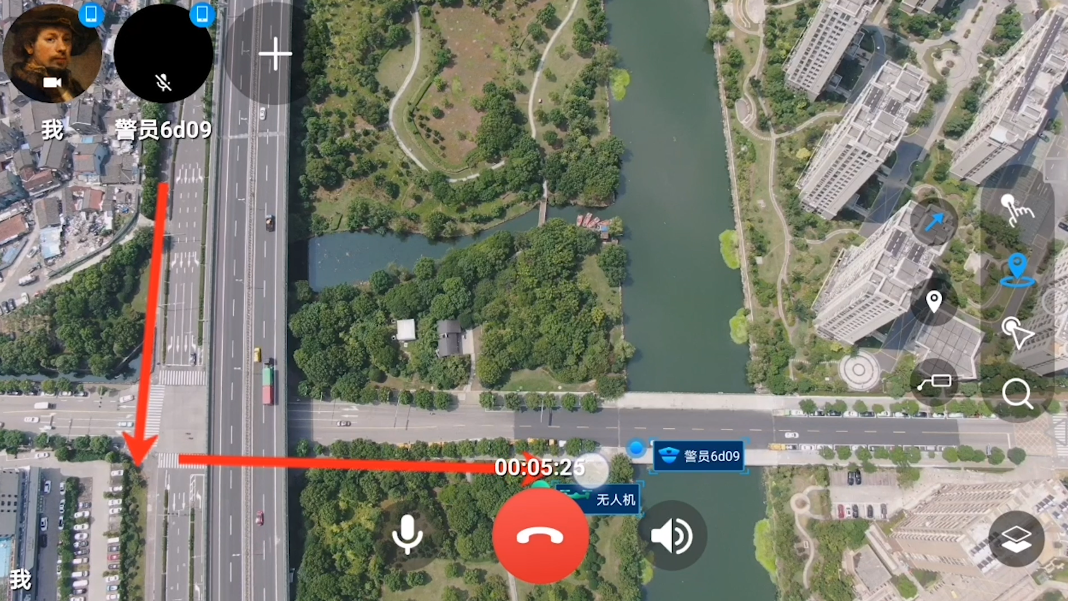This screenshot has height=601, width=1068.
Task: Open my own video avatar
Action: tap(52, 54)
